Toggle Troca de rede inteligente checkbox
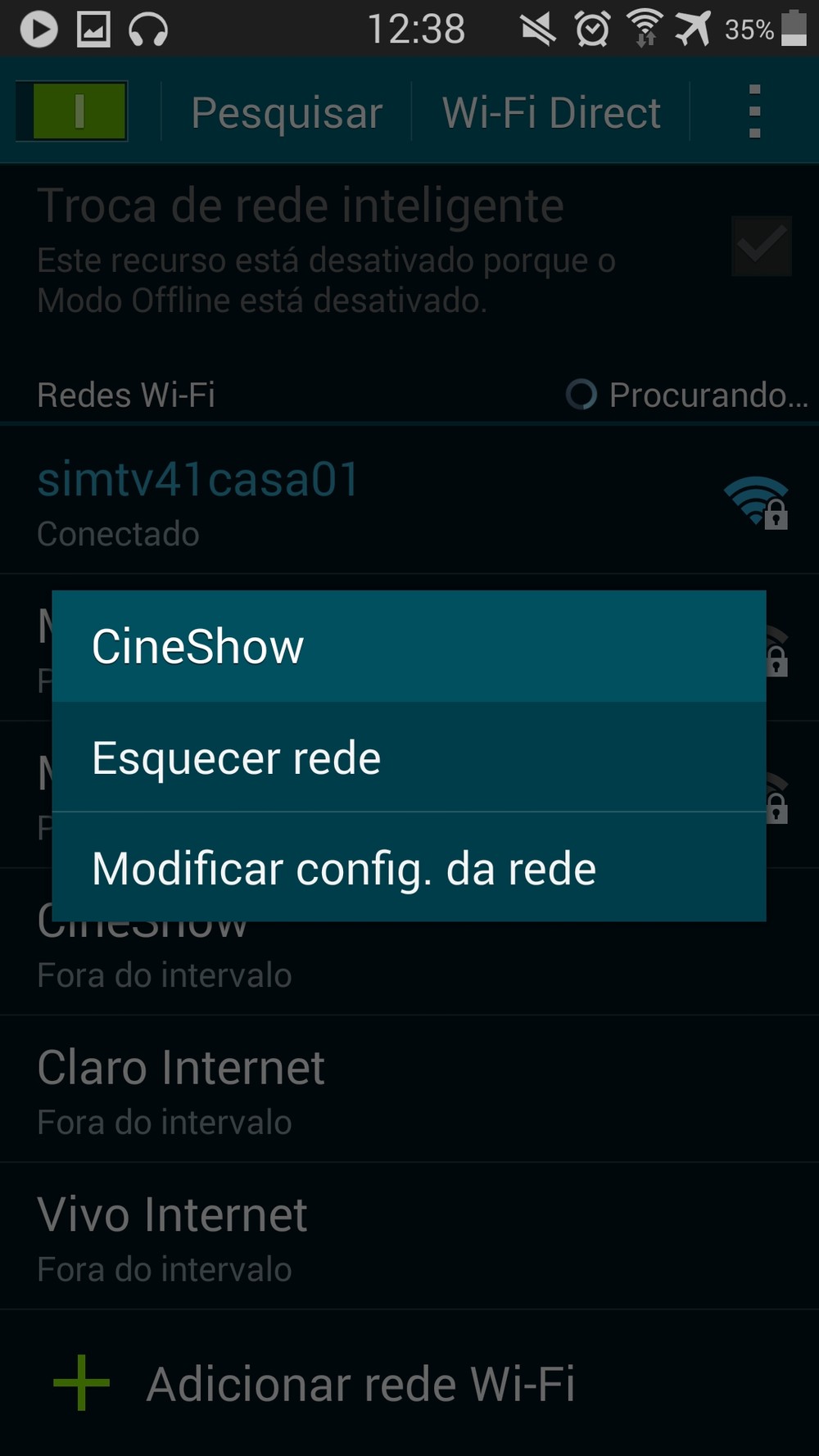Image resolution: width=819 pixels, height=1456 pixels. point(761,246)
